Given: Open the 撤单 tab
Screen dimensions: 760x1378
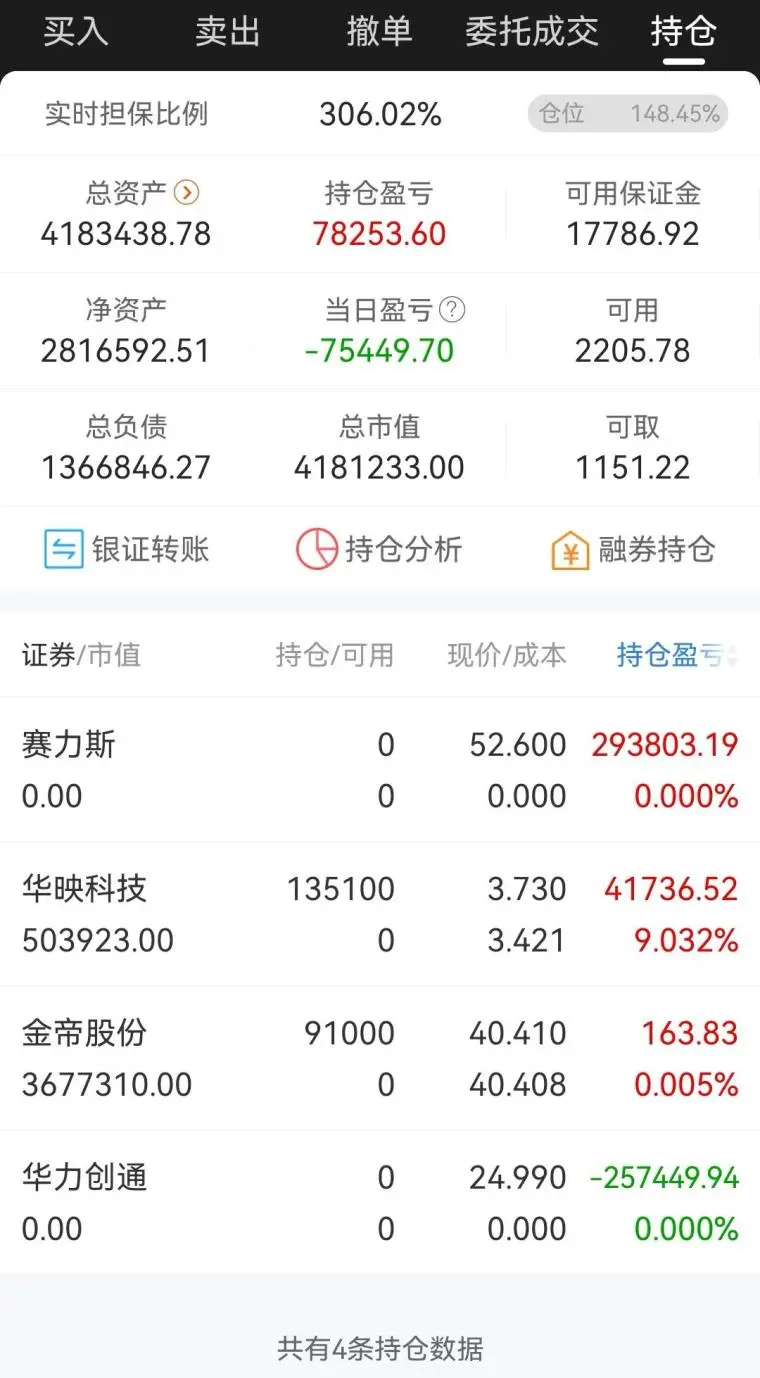Looking at the screenshot, I should click(379, 31).
